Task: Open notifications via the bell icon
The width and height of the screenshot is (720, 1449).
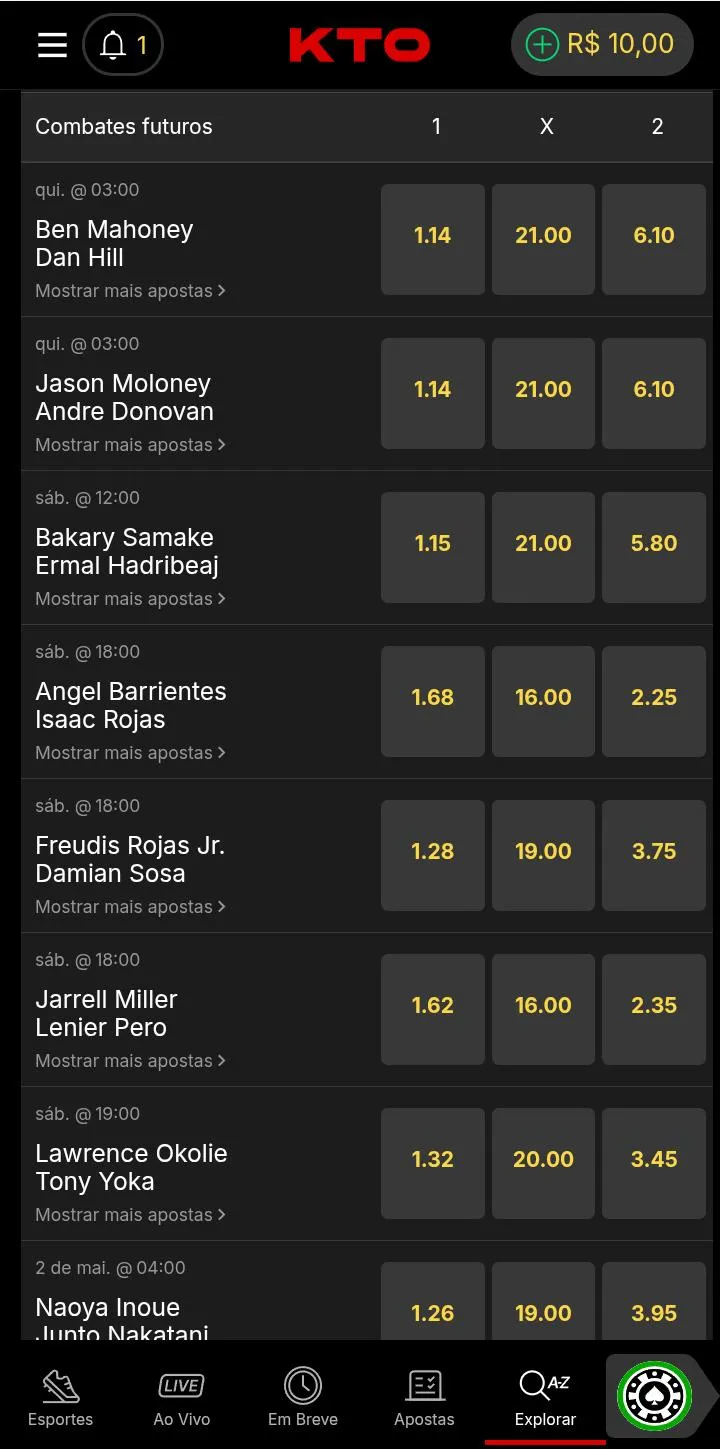Action: [x=113, y=44]
